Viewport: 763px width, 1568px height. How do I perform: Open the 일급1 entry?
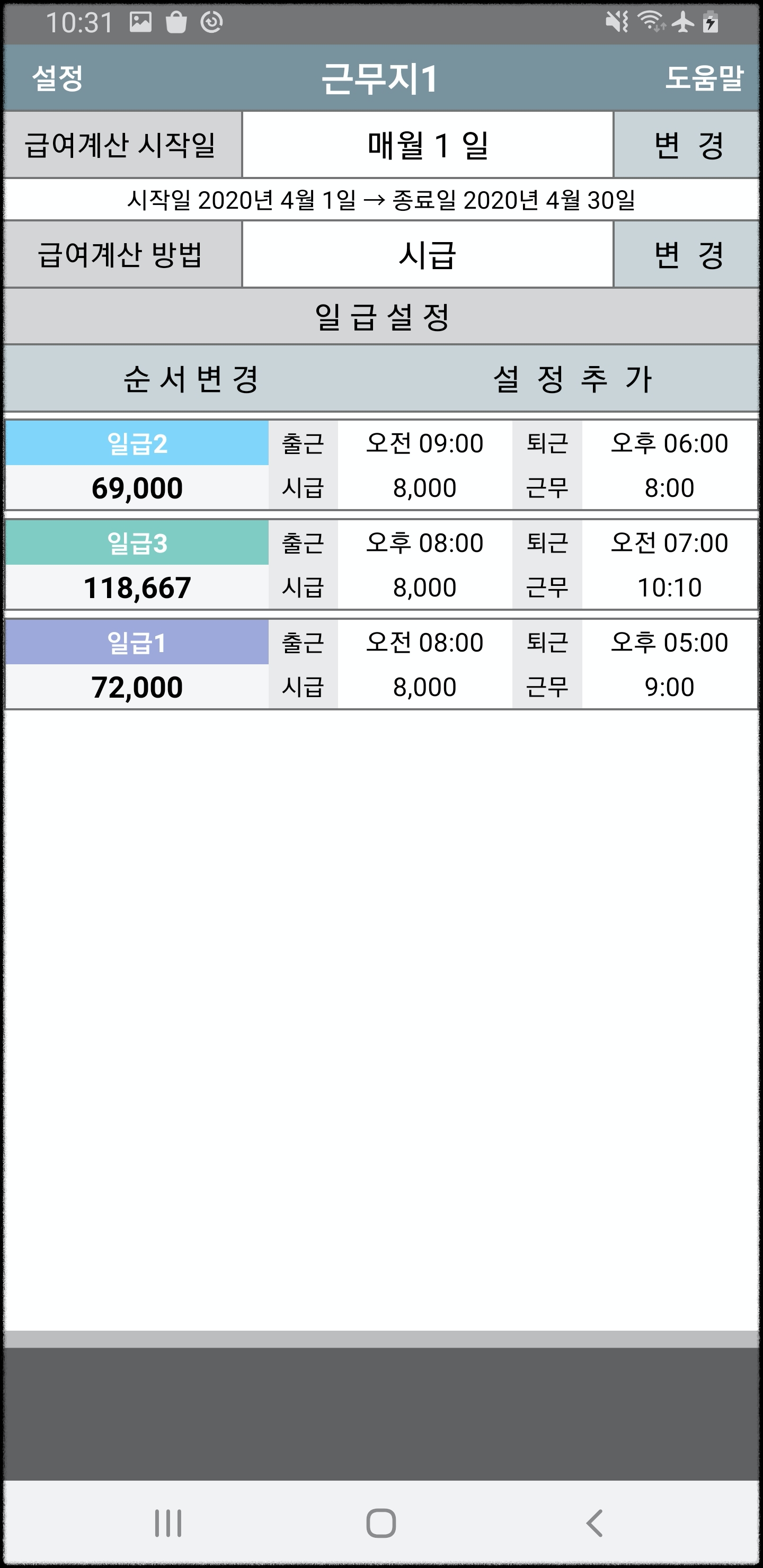[381, 665]
